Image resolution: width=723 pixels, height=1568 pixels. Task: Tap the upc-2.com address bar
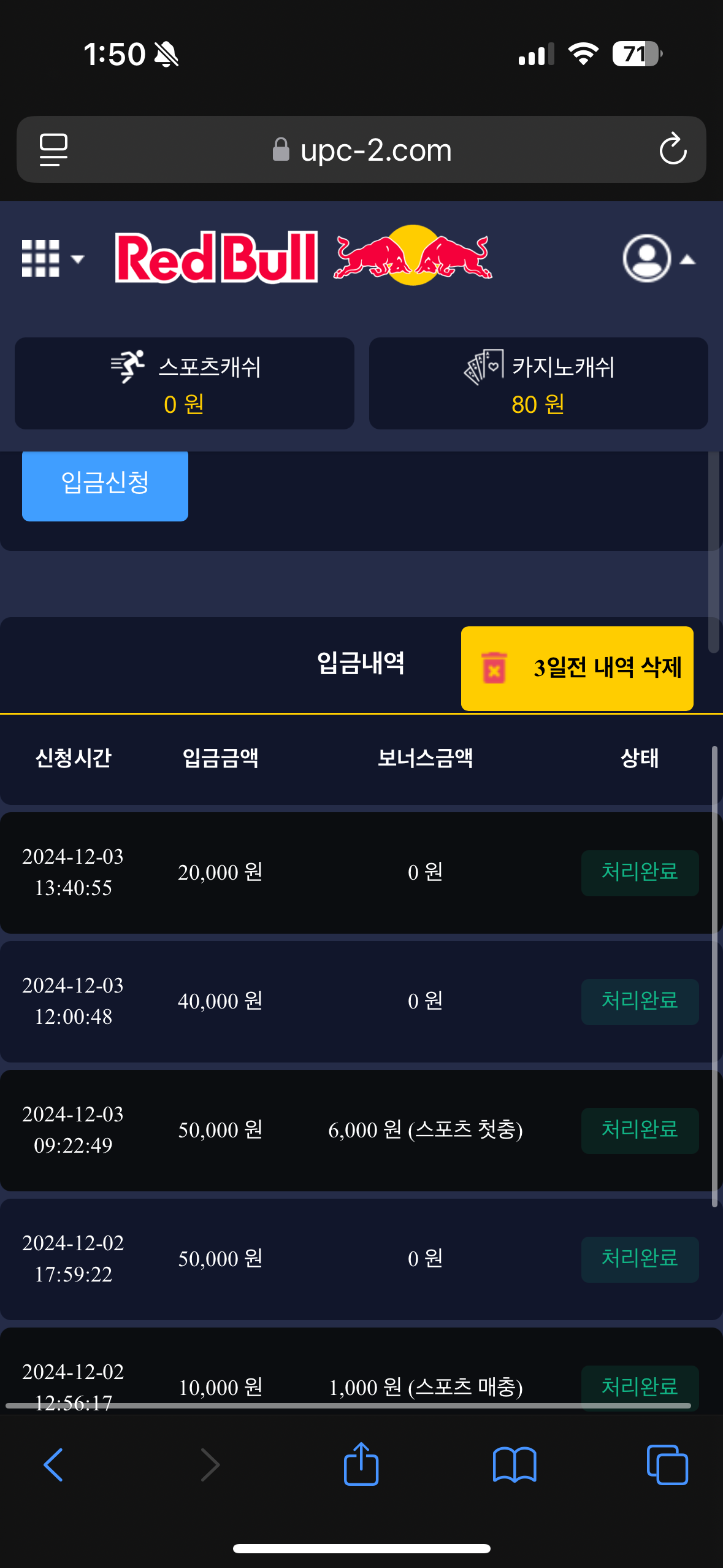(362, 150)
